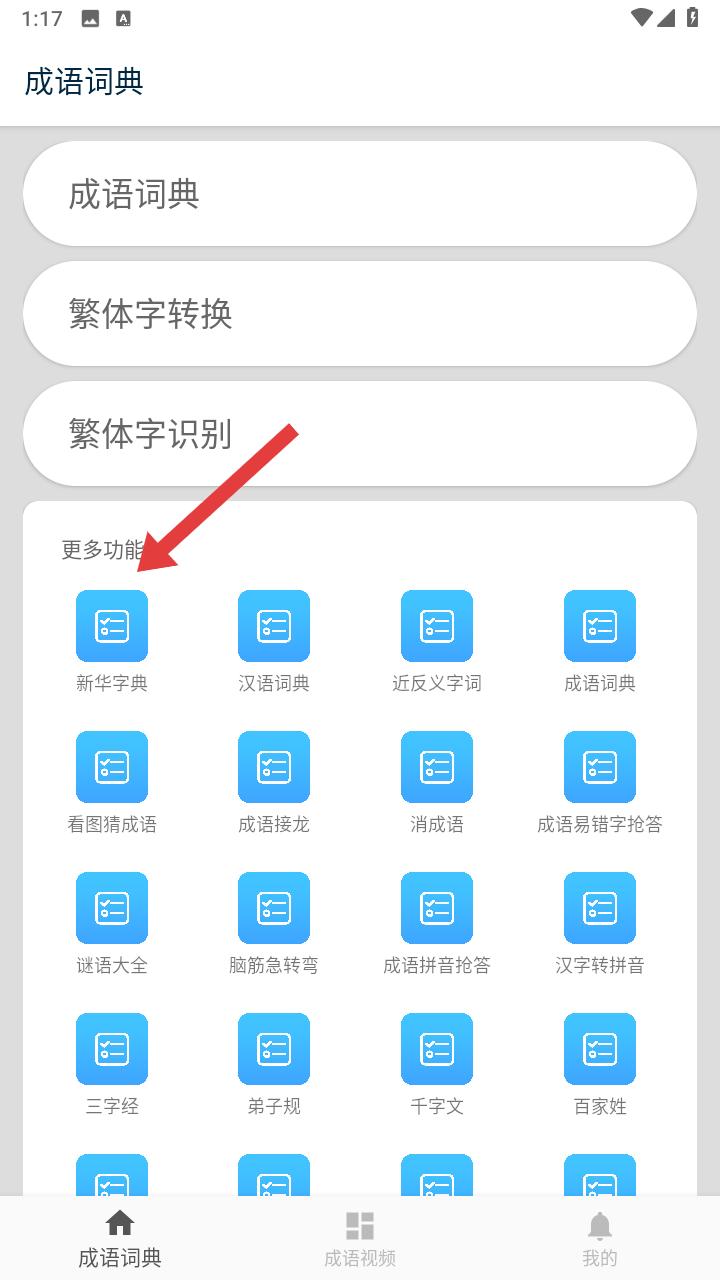This screenshot has height=1280, width=720.
Task: Open 百家姓
Action: coord(600,1065)
